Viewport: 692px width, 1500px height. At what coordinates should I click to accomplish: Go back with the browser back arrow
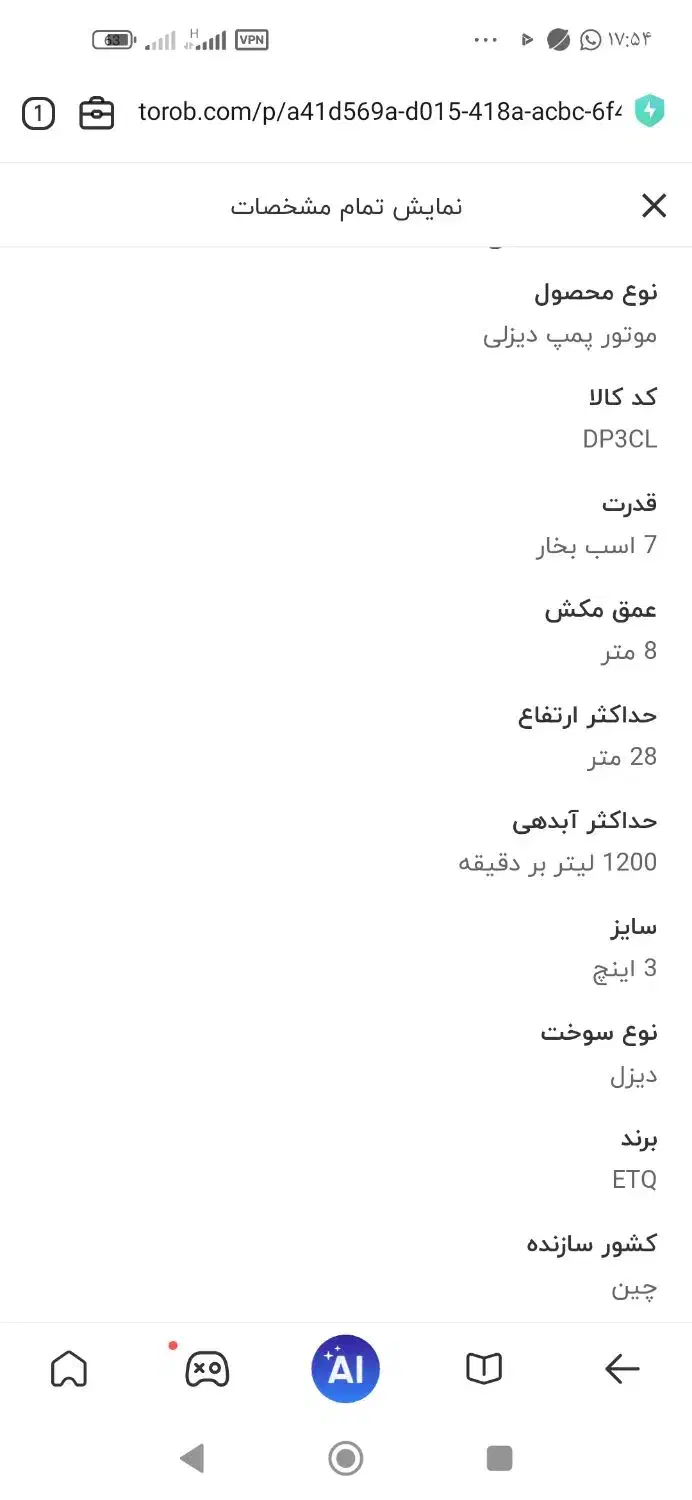point(621,1368)
